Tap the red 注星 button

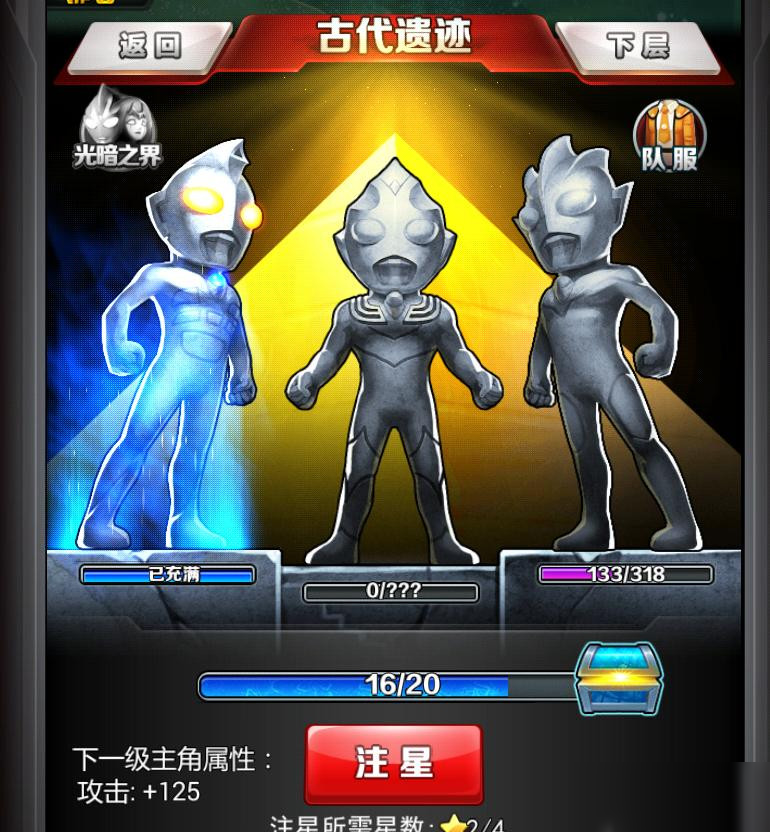(393, 764)
